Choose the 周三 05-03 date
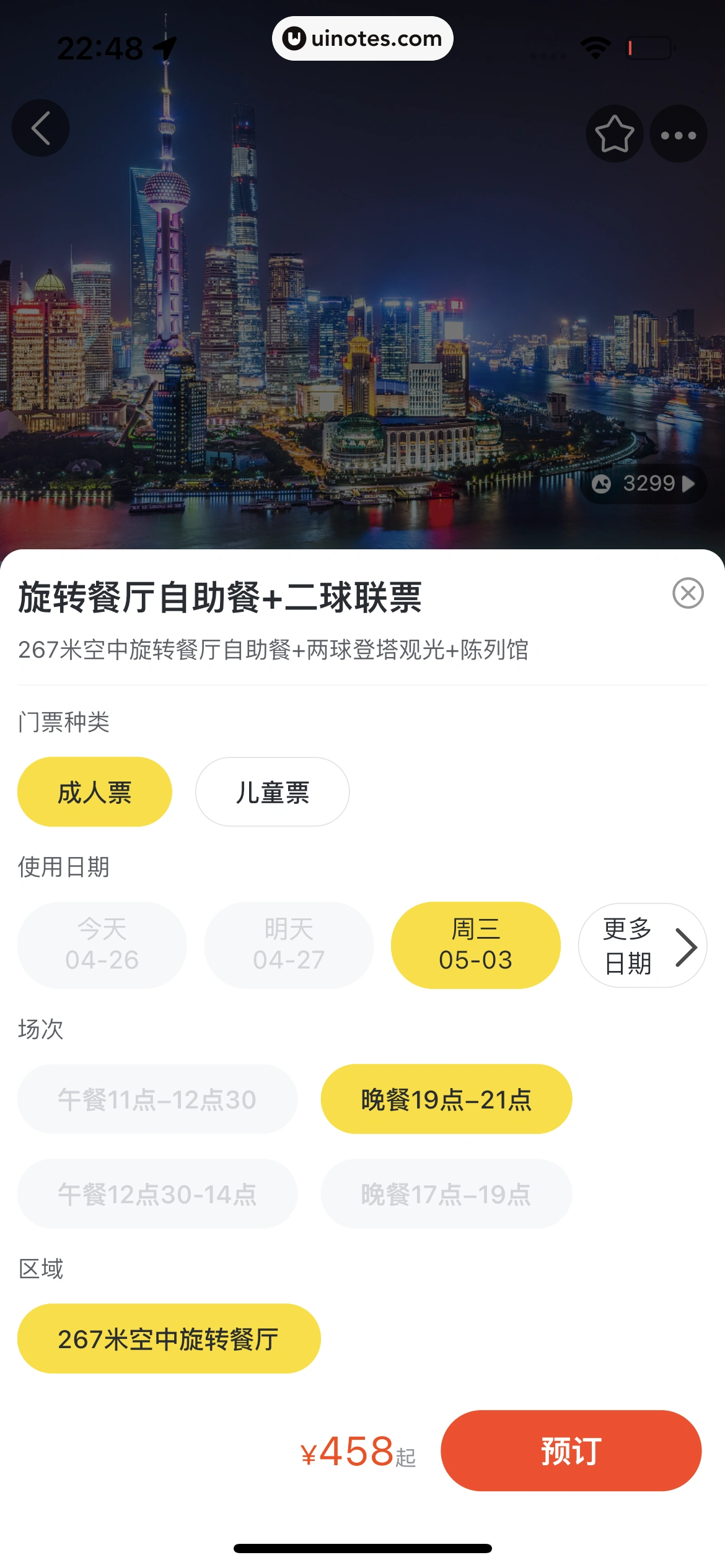The image size is (725, 1568). (475, 945)
